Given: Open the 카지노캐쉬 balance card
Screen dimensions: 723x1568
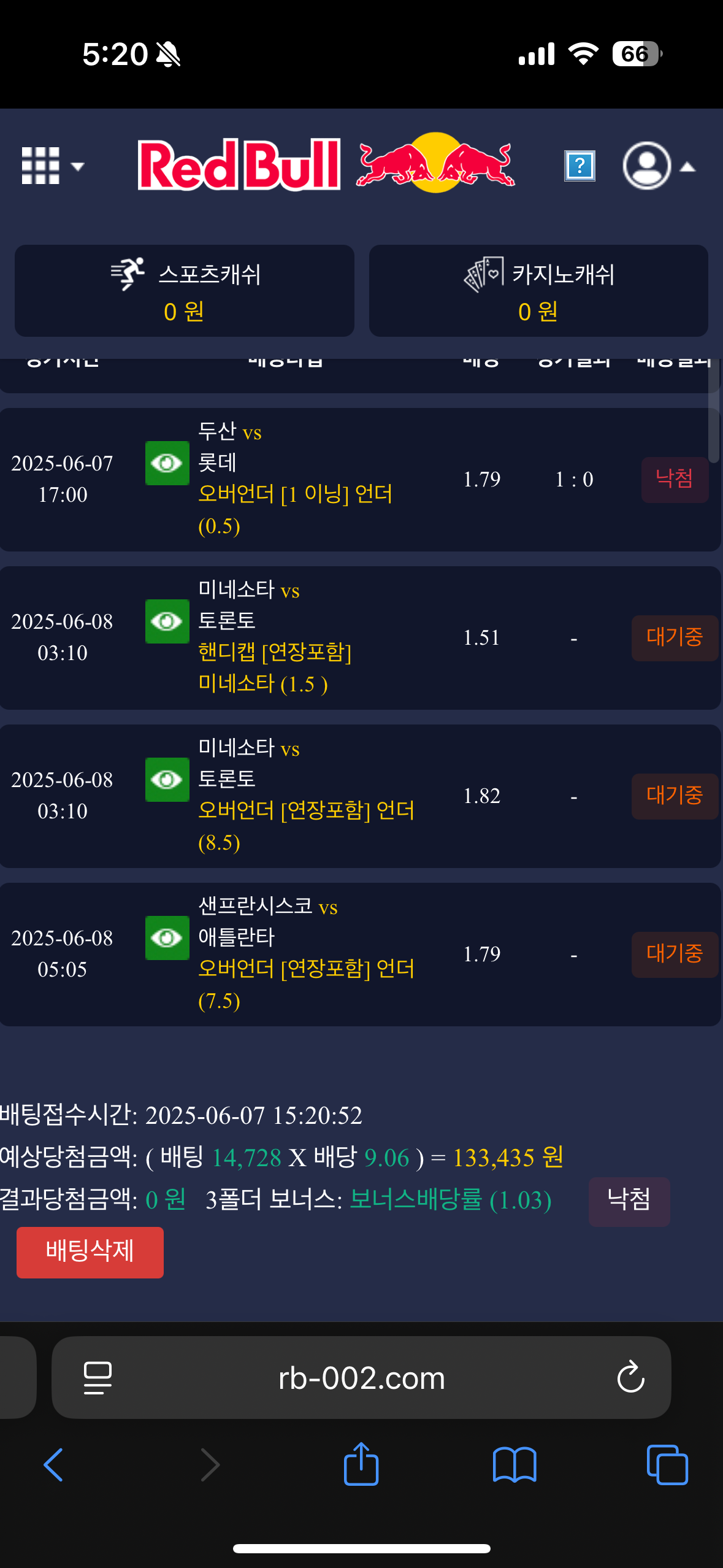Looking at the screenshot, I should [538, 291].
